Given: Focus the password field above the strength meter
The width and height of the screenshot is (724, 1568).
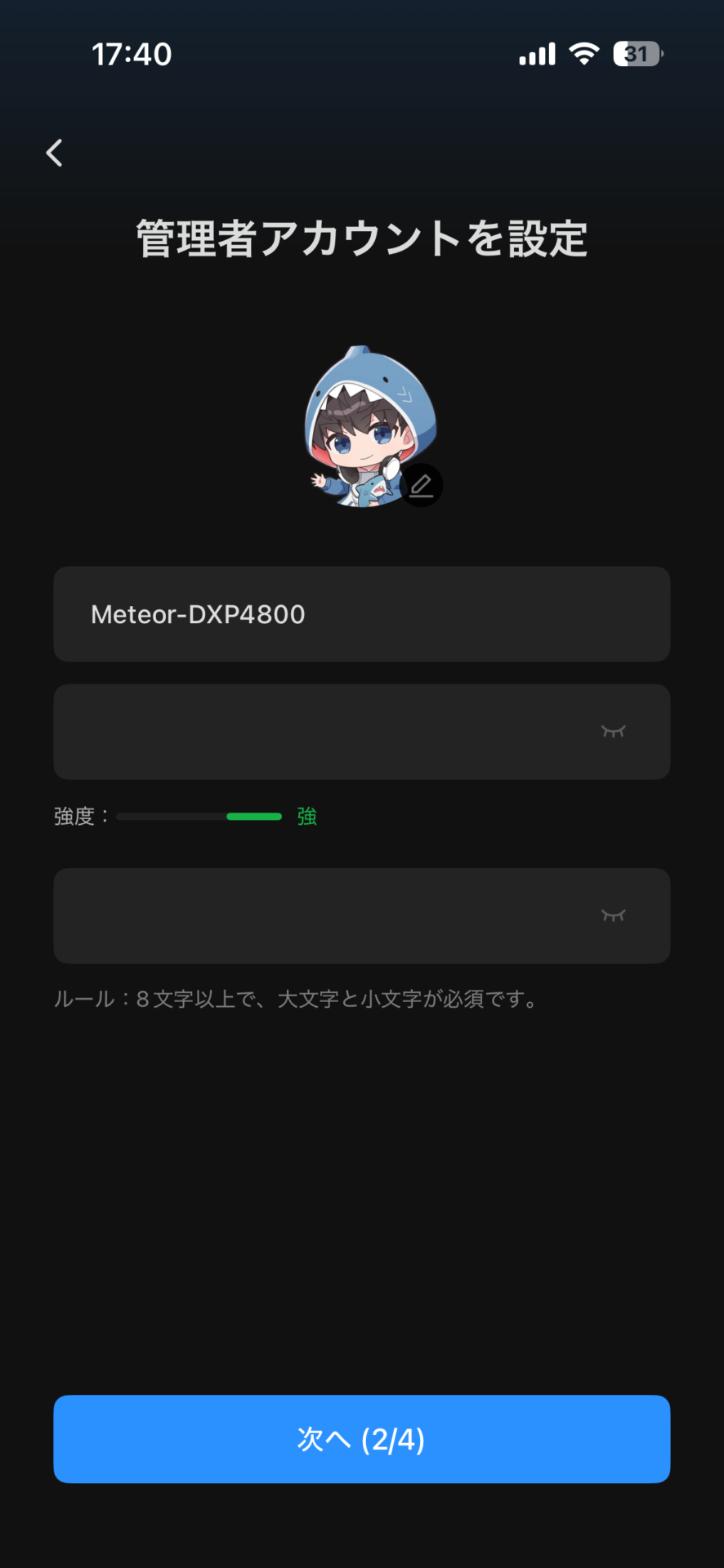Looking at the screenshot, I should [327, 732].
